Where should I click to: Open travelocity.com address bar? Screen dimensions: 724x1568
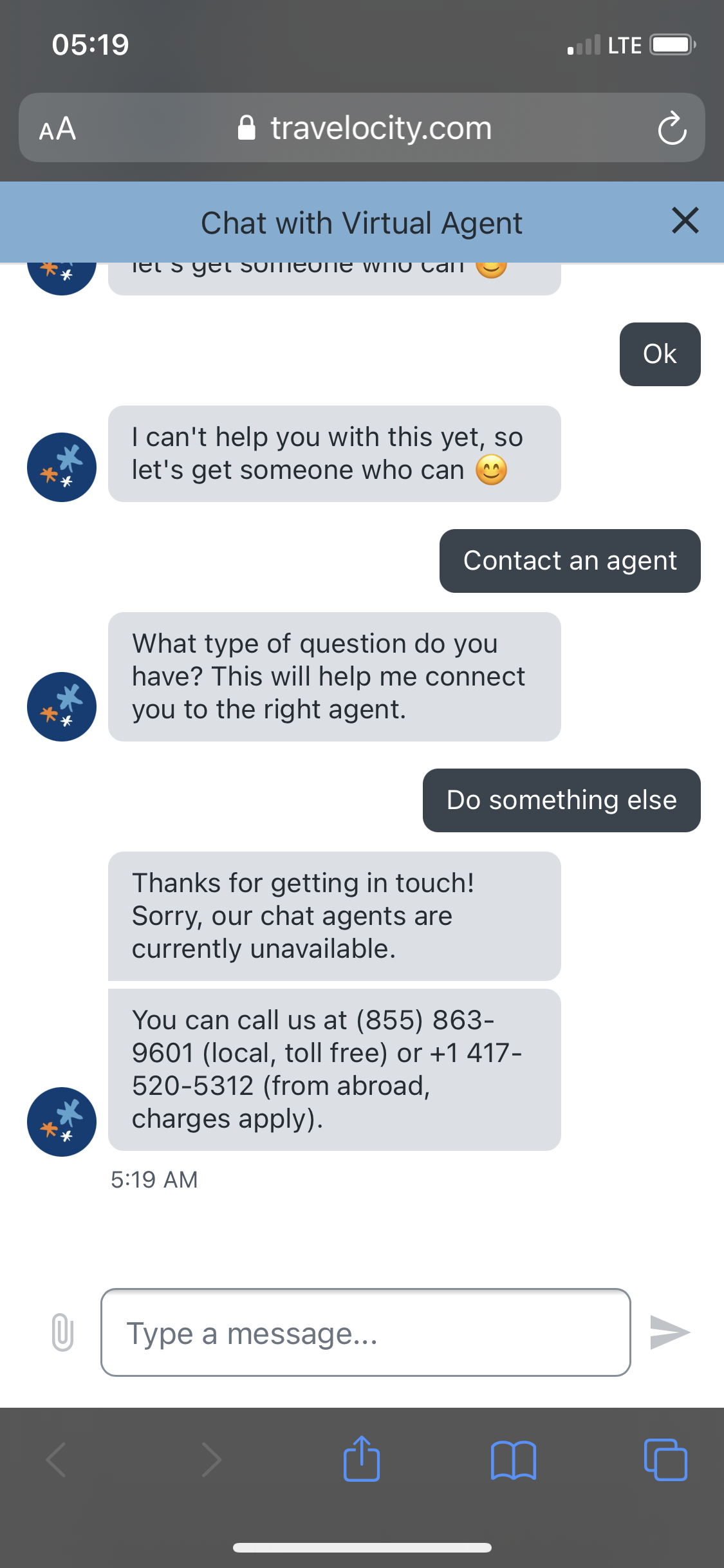tap(380, 127)
